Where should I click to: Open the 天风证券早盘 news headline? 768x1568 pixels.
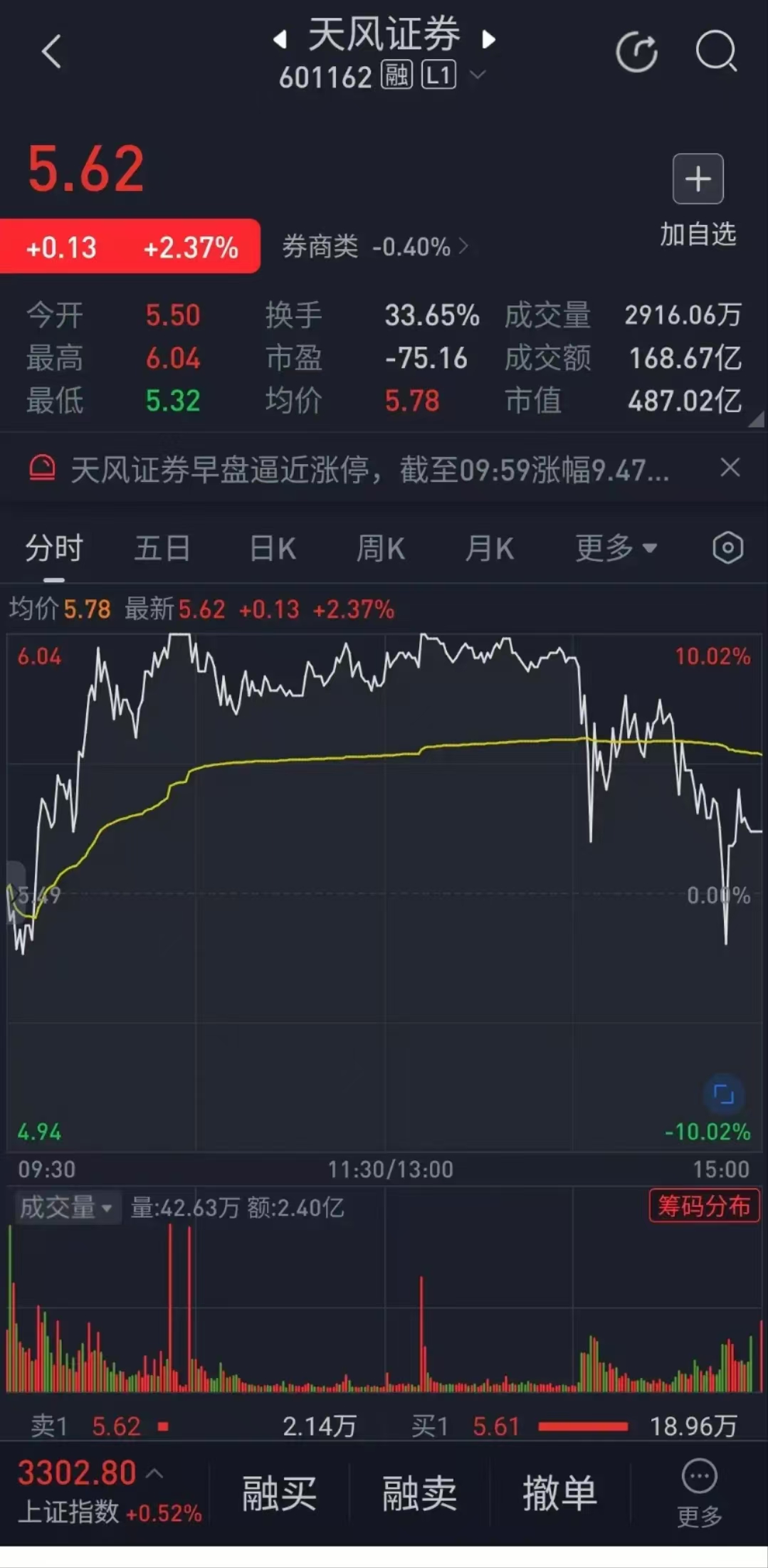coord(370,468)
